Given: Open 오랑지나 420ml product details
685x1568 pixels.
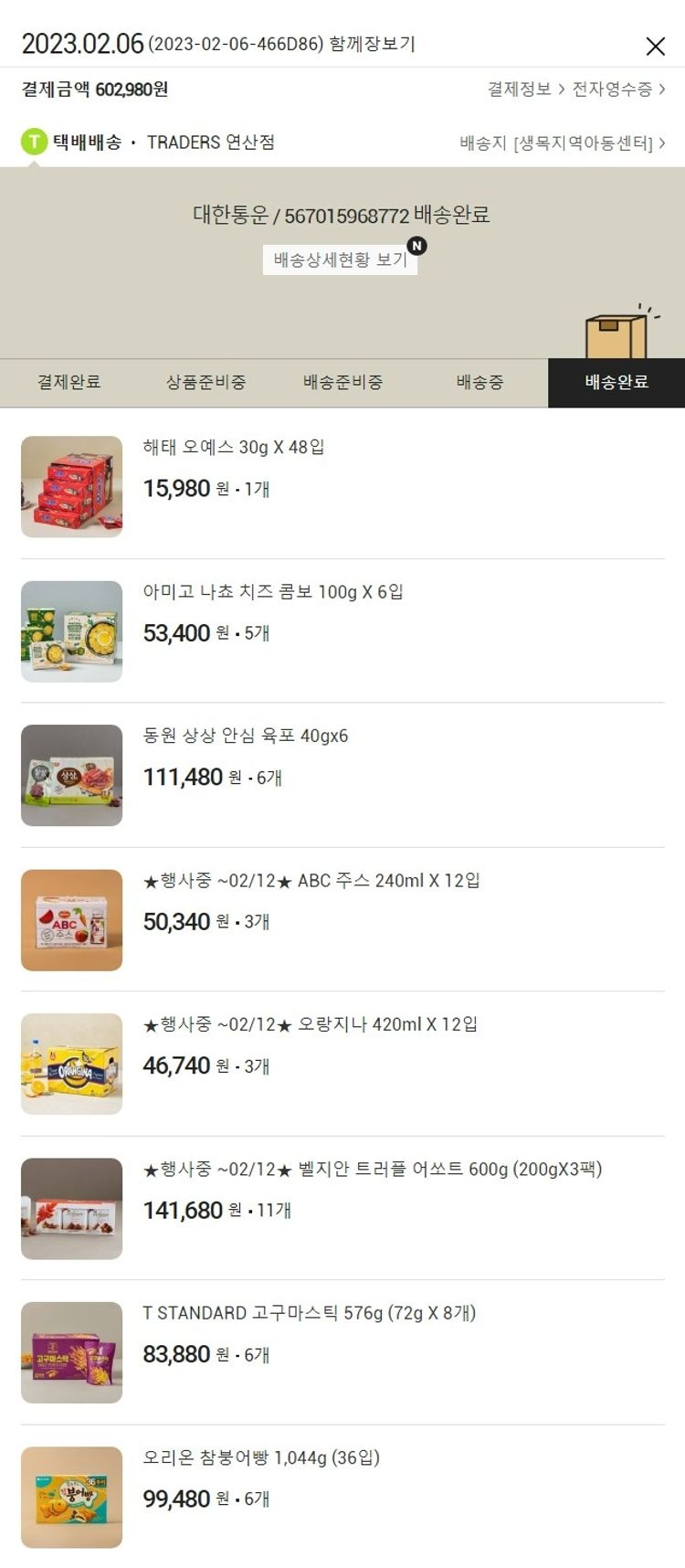Looking at the screenshot, I should tap(310, 1024).
